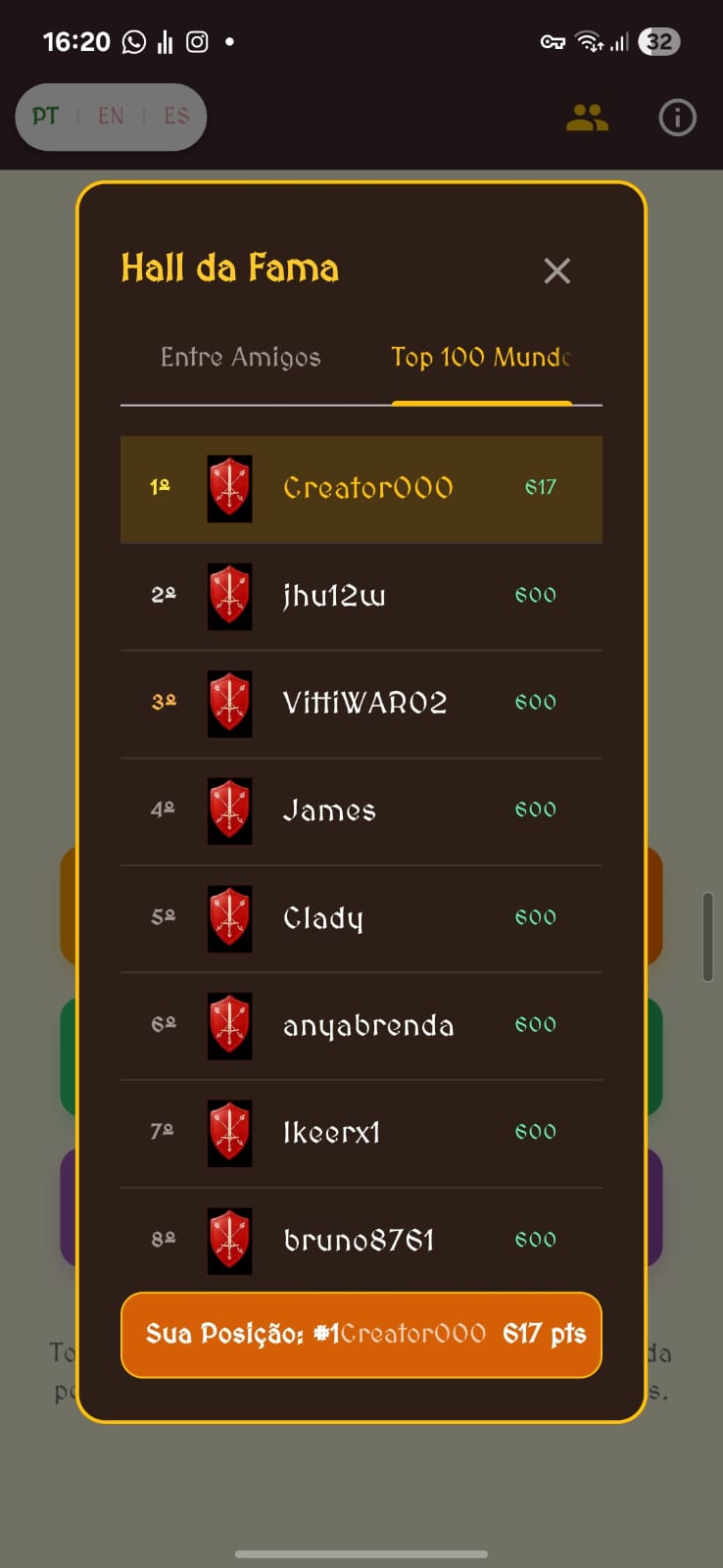Screen dimensions: 723x1568
Task: Switch to the Entre Amigos tab
Action: (x=241, y=358)
